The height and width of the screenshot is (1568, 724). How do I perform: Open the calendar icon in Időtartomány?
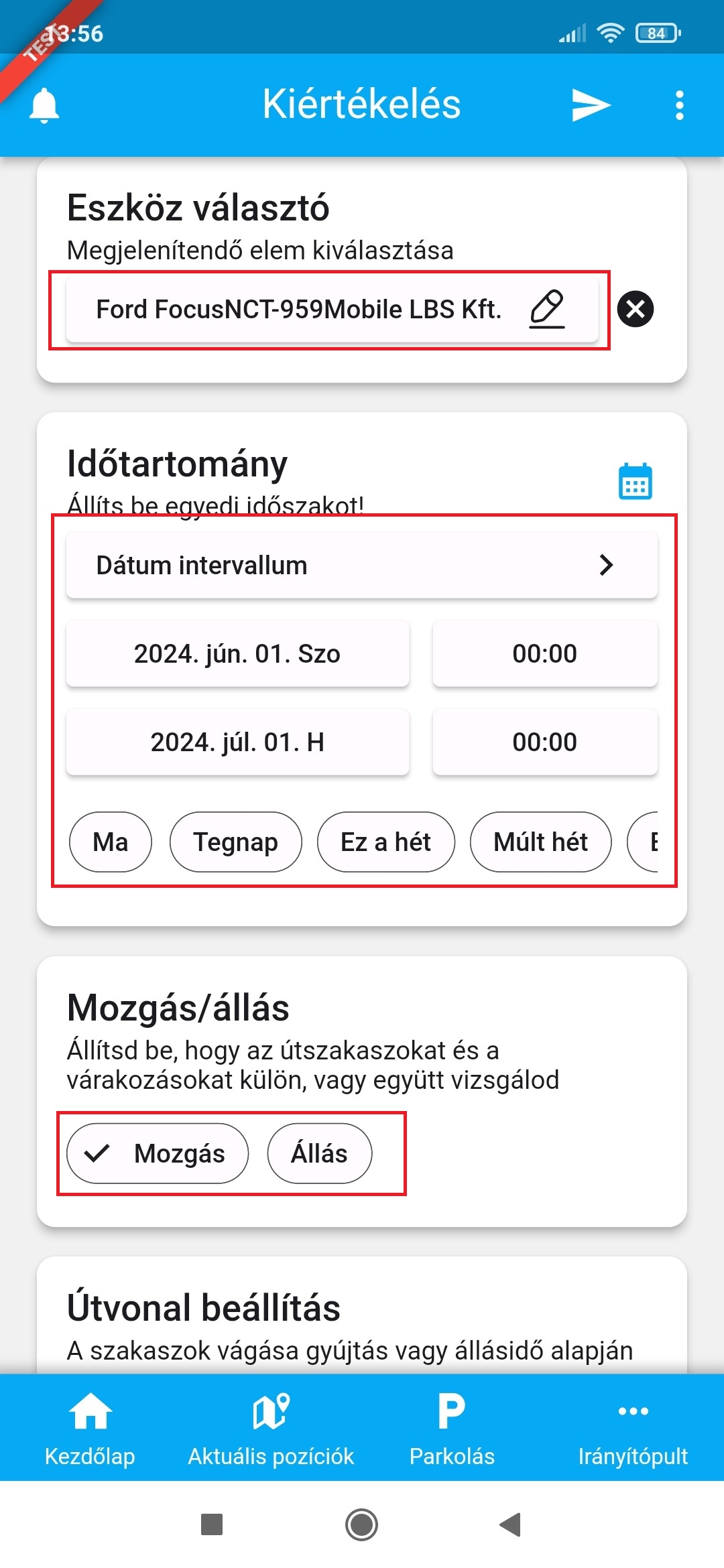(635, 481)
